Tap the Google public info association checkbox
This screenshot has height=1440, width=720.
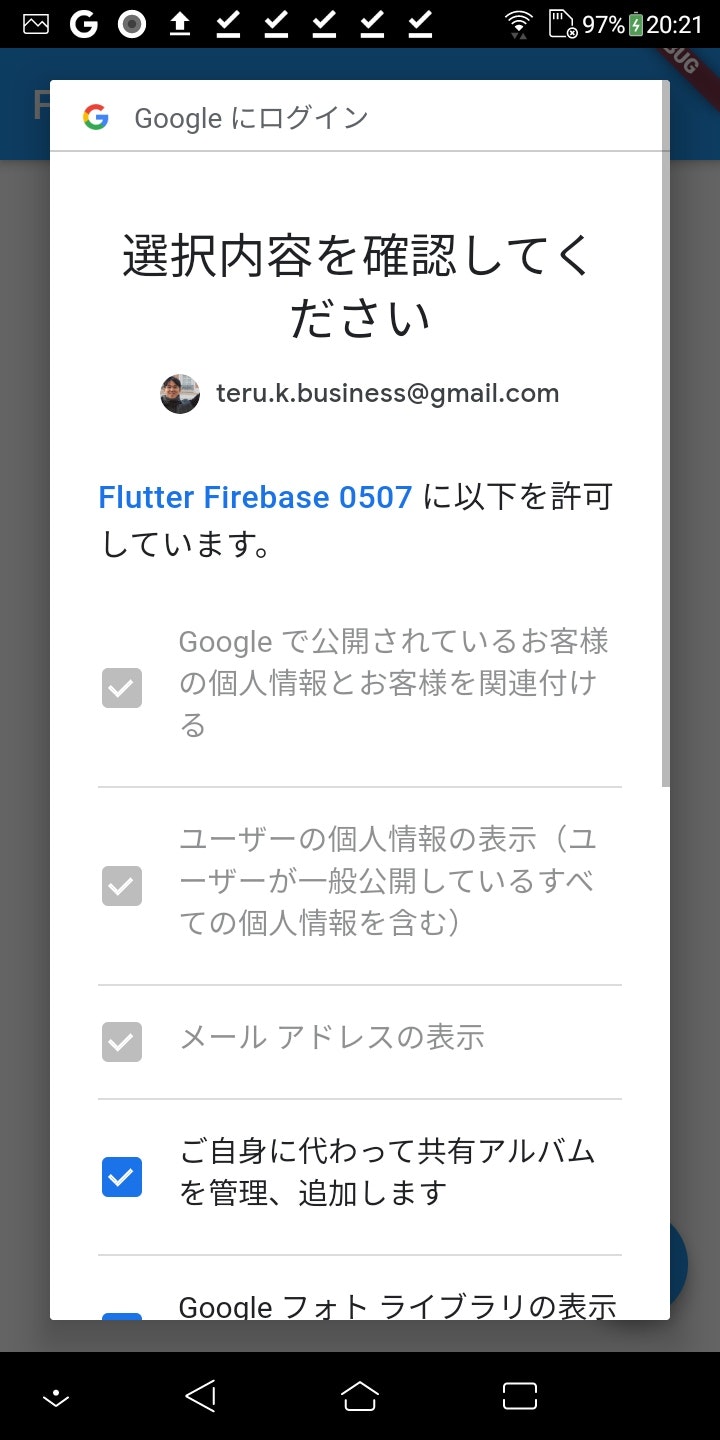122,688
